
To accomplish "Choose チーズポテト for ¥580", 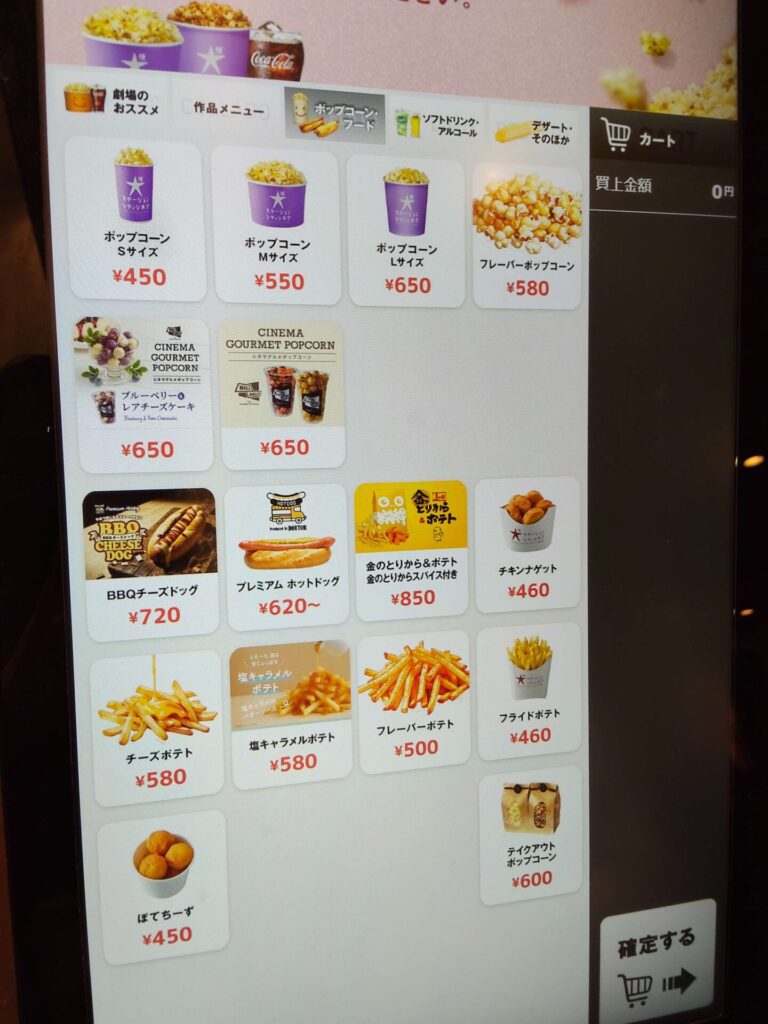I will pyautogui.click(x=157, y=728).
